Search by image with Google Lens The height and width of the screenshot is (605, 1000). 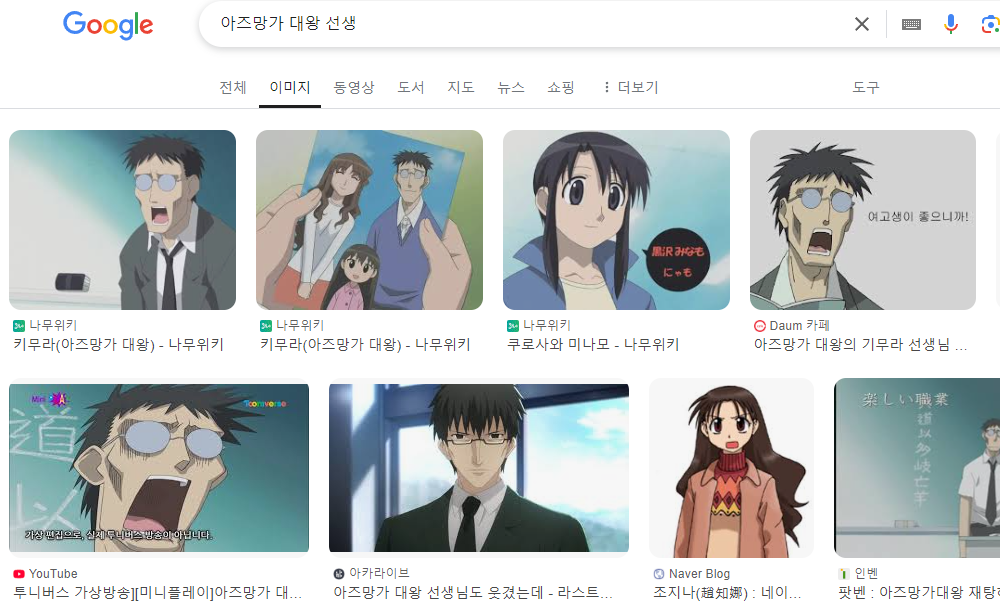989,24
